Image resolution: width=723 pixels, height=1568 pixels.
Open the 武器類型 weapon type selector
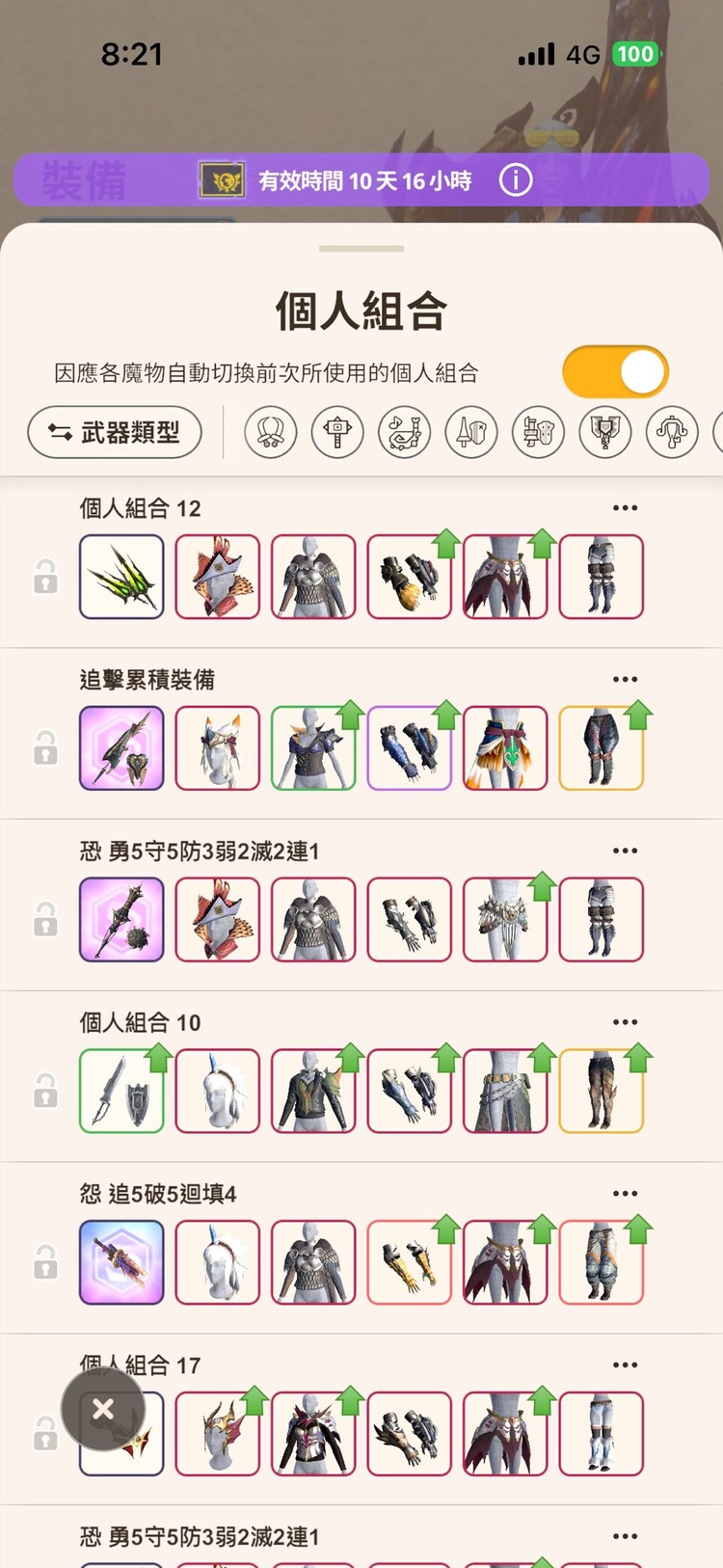point(114,432)
